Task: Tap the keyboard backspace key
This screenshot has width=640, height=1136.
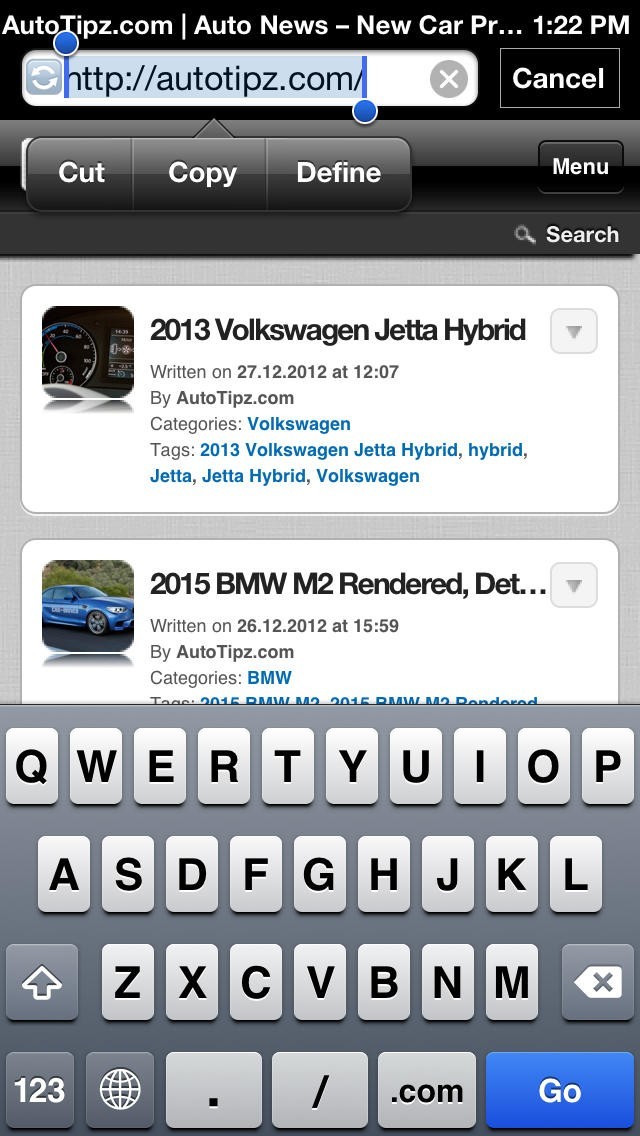Action: tap(600, 983)
